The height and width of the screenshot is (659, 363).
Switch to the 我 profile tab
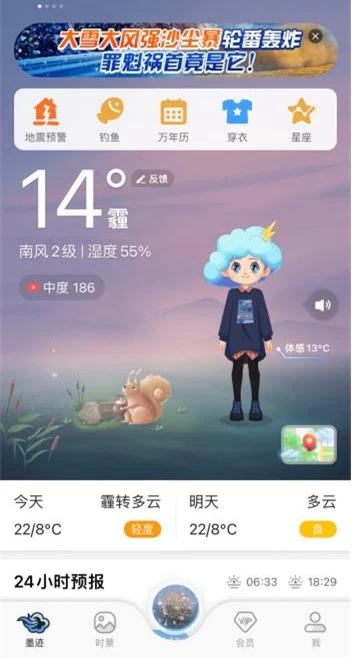[x=315, y=629]
